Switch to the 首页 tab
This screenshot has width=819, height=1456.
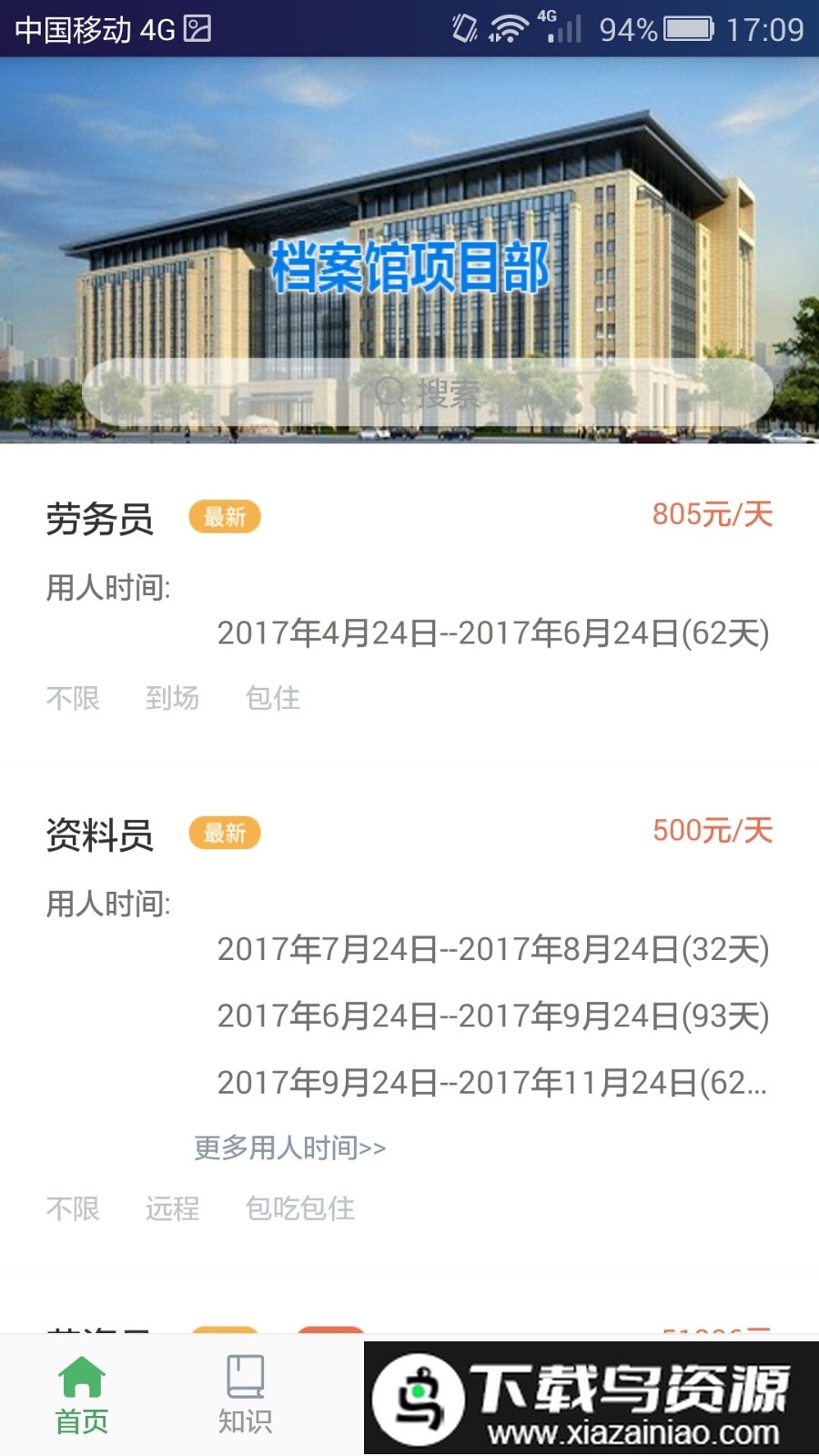[80, 1401]
